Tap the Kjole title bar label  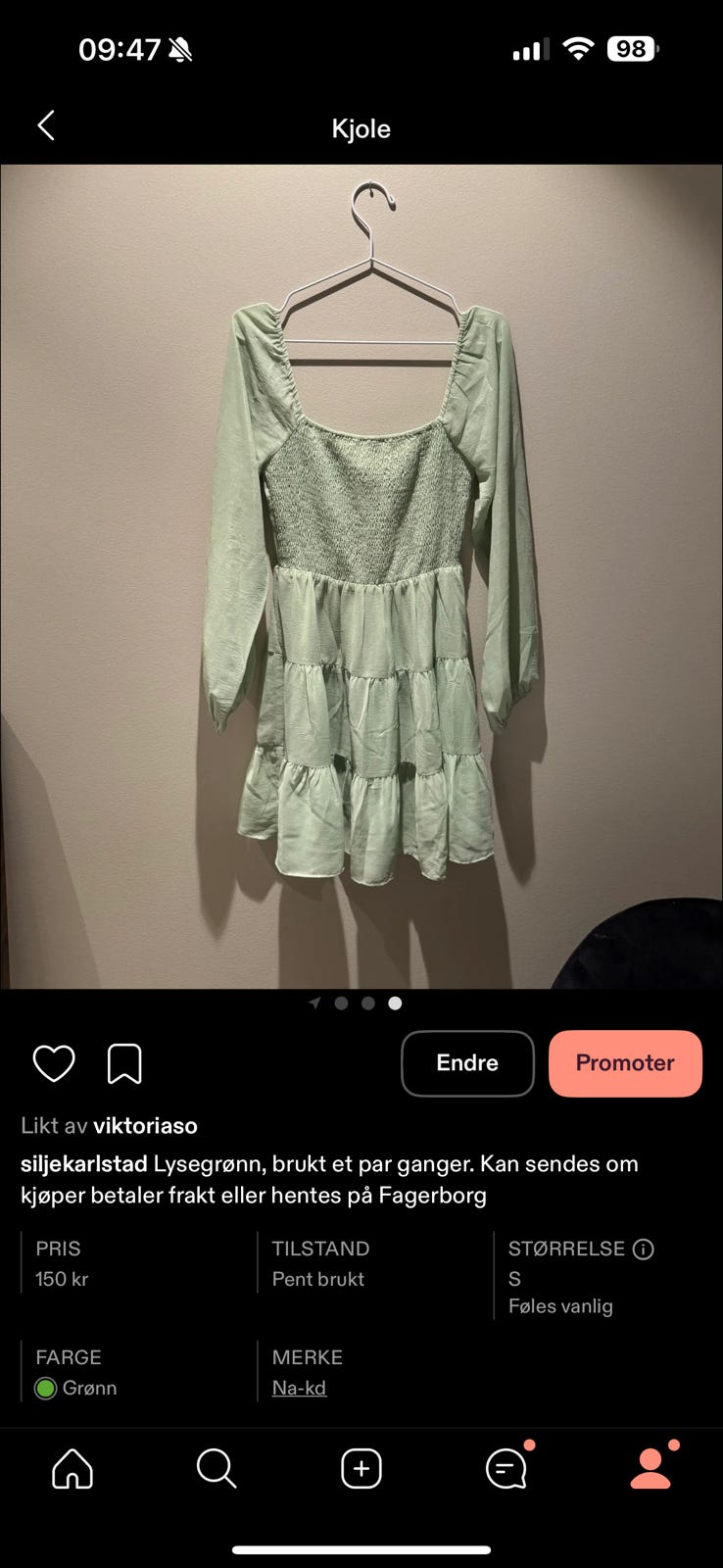361,128
